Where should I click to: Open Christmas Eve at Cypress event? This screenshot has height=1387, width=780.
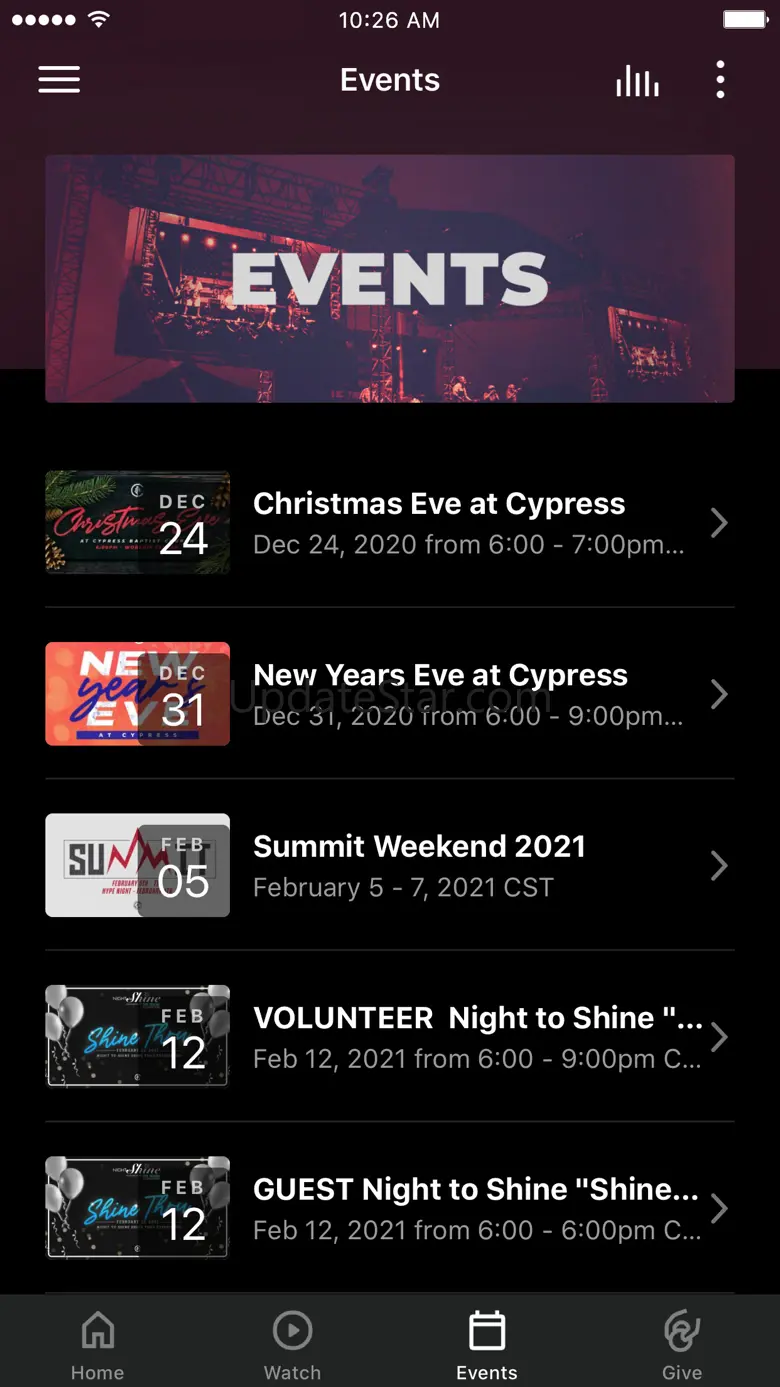[390, 523]
